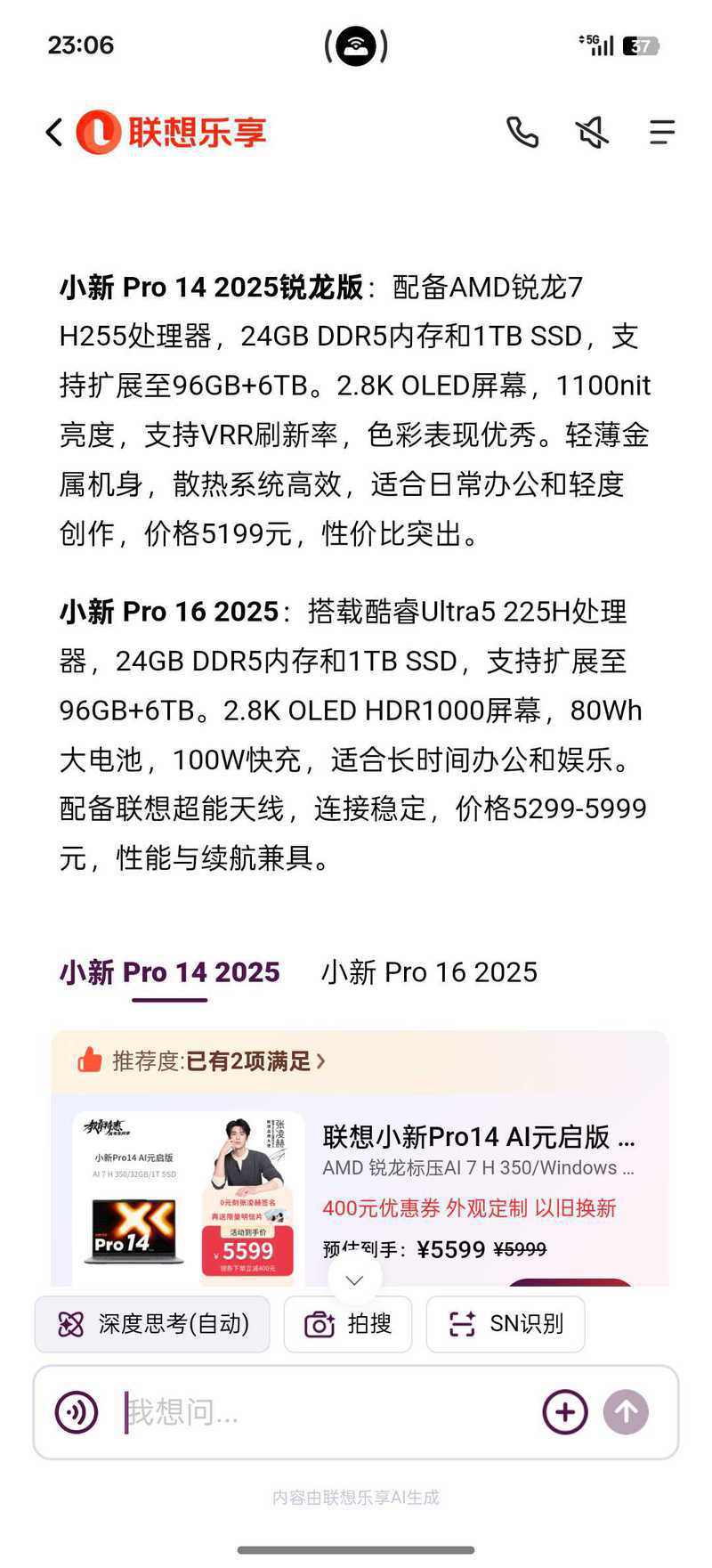
Task: Switch to the 小新 Pro 16 2025 tab
Action: point(429,972)
